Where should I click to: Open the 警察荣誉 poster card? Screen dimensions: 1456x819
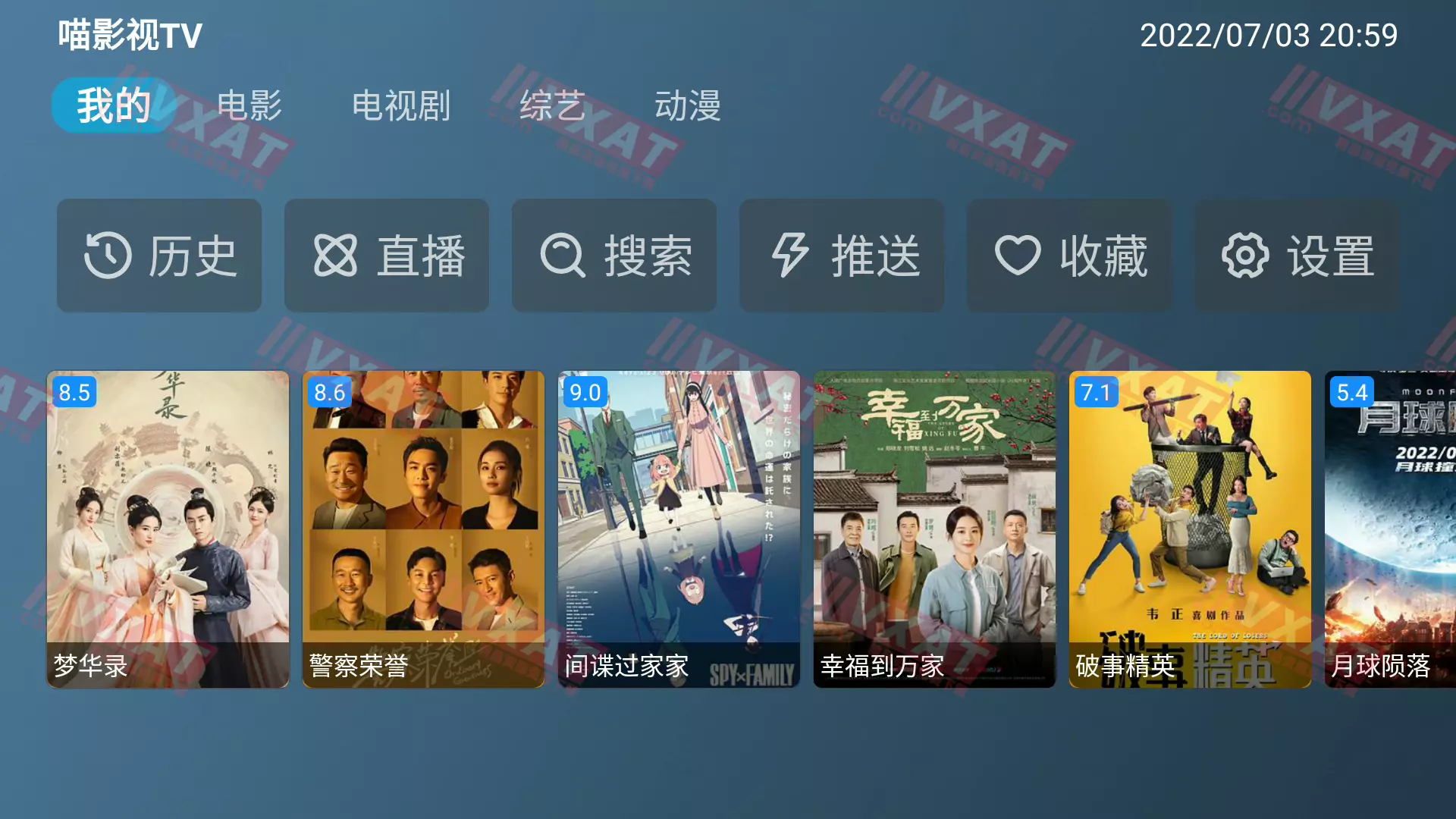pyautogui.click(x=423, y=529)
